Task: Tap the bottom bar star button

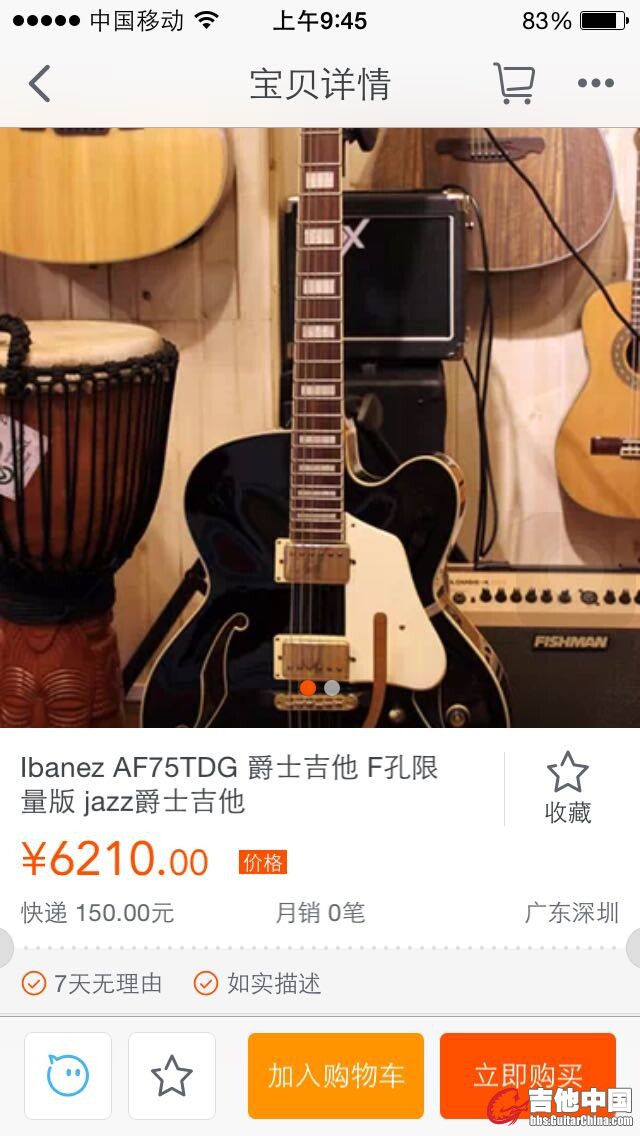Action: (x=171, y=1076)
